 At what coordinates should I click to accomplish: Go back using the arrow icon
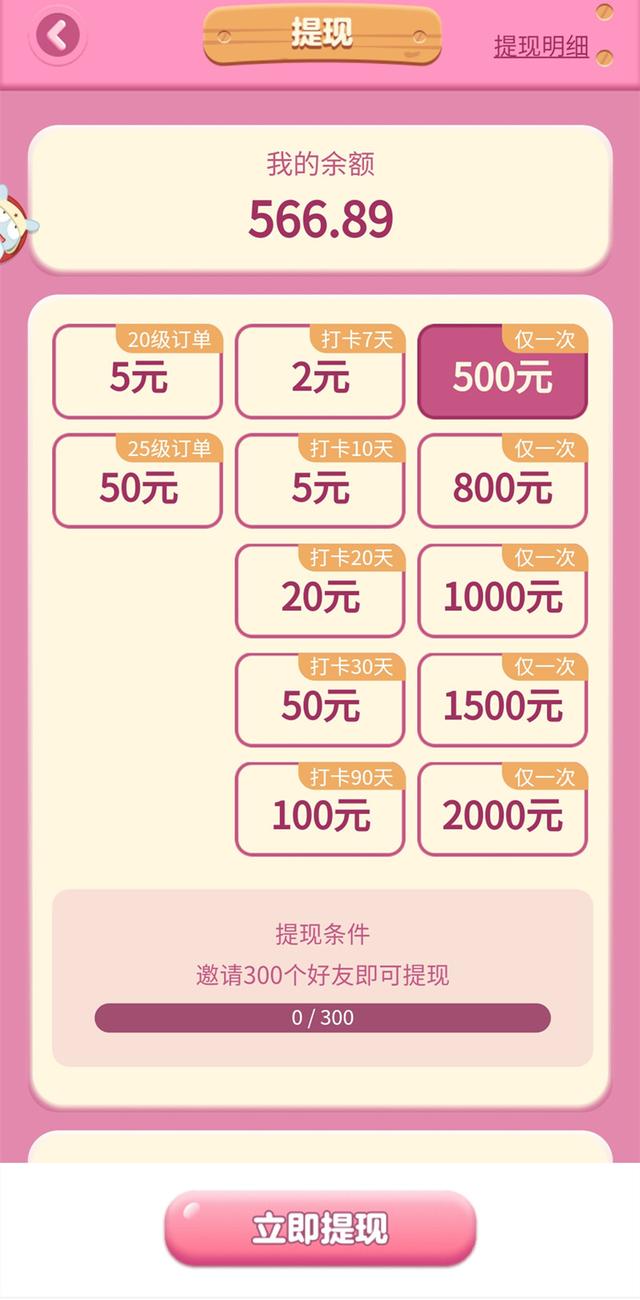tap(58, 37)
